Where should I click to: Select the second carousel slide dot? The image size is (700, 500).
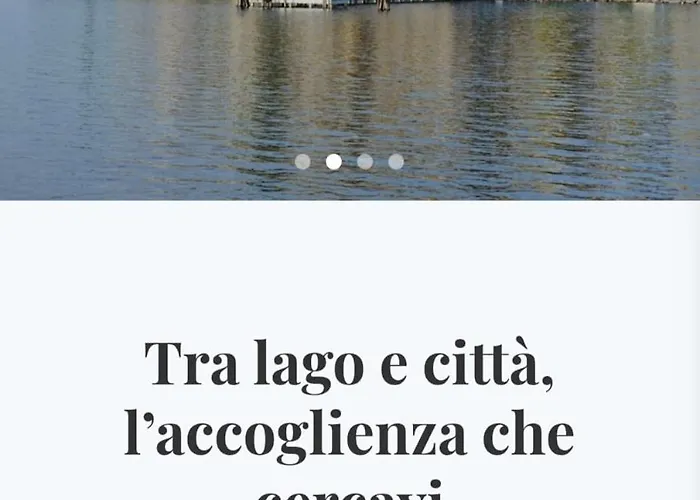coord(334,161)
